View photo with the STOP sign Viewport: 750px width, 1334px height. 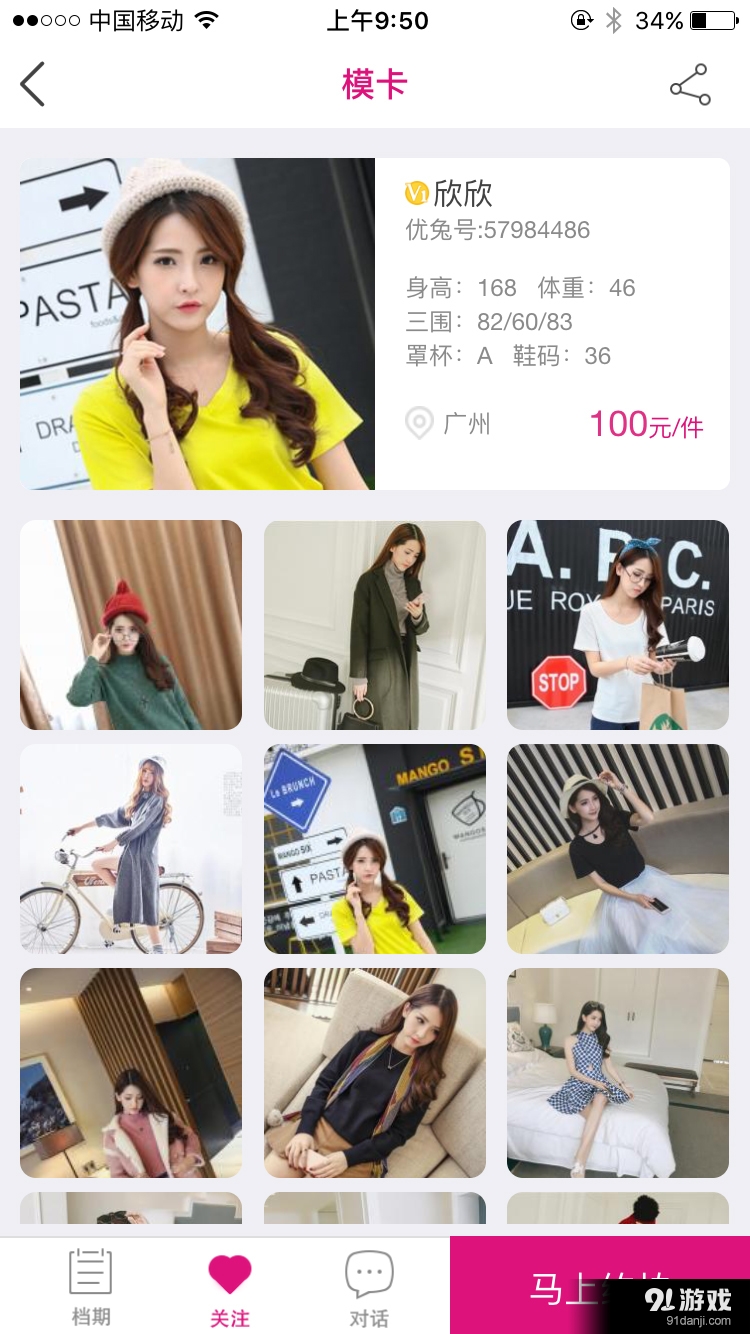(618, 625)
